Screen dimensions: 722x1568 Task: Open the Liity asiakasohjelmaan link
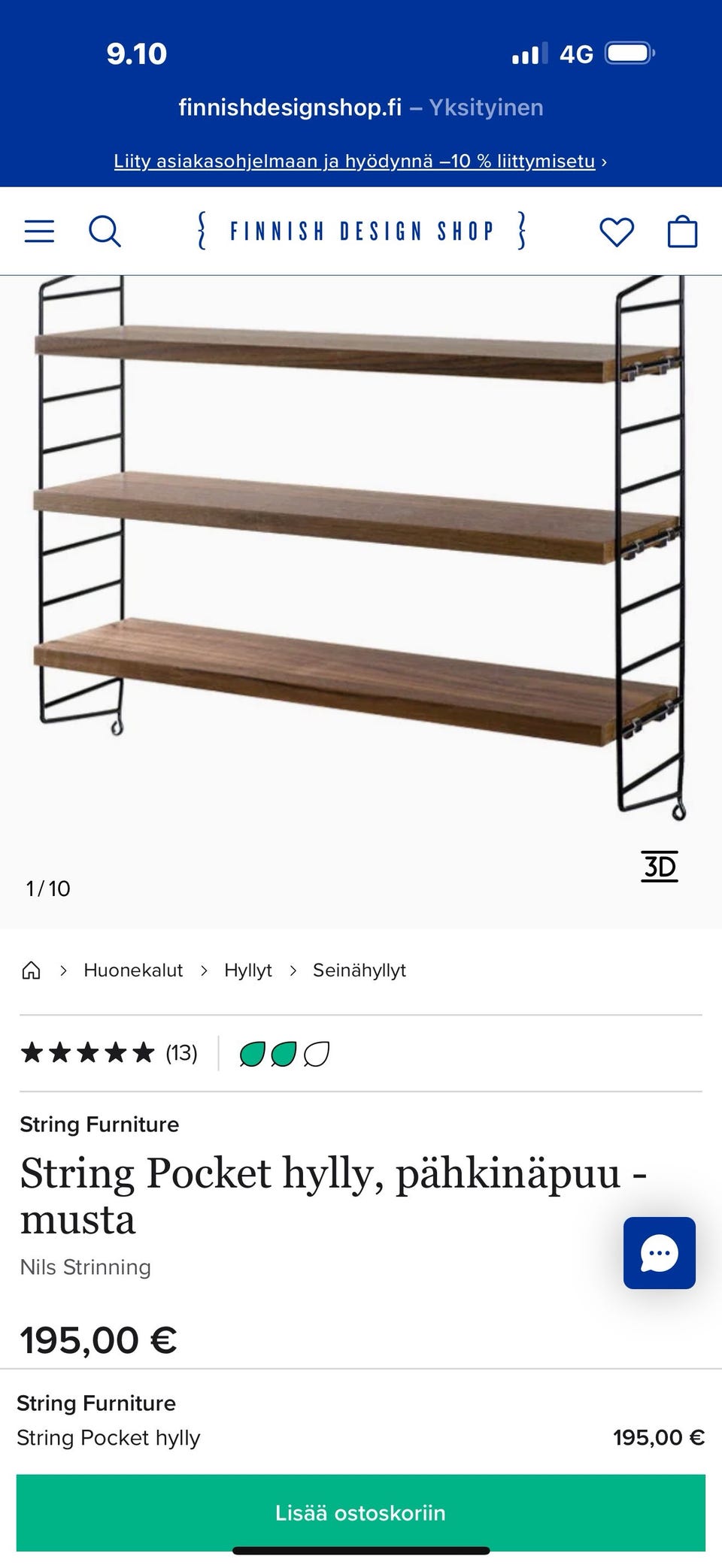click(x=353, y=161)
